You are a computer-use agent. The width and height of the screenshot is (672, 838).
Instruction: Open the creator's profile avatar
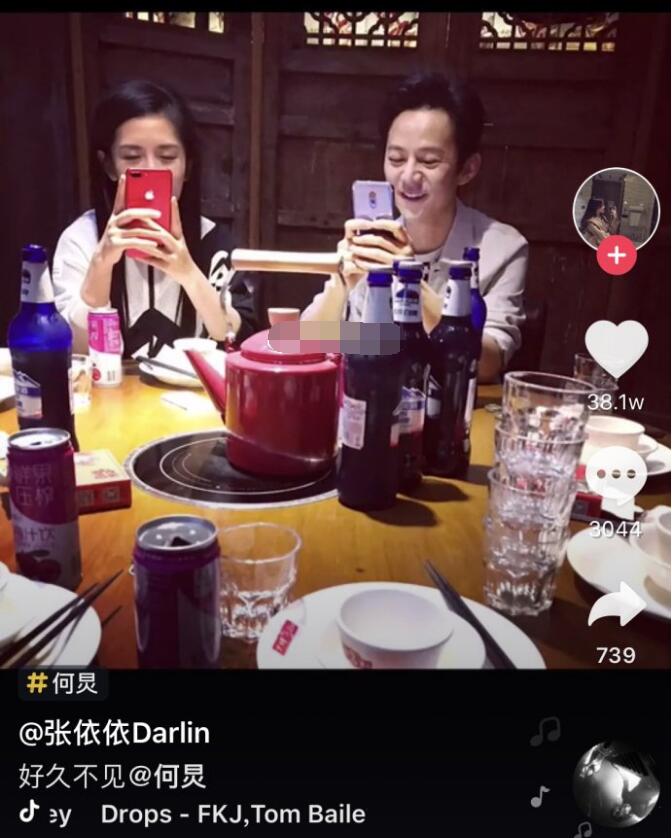tap(615, 210)
